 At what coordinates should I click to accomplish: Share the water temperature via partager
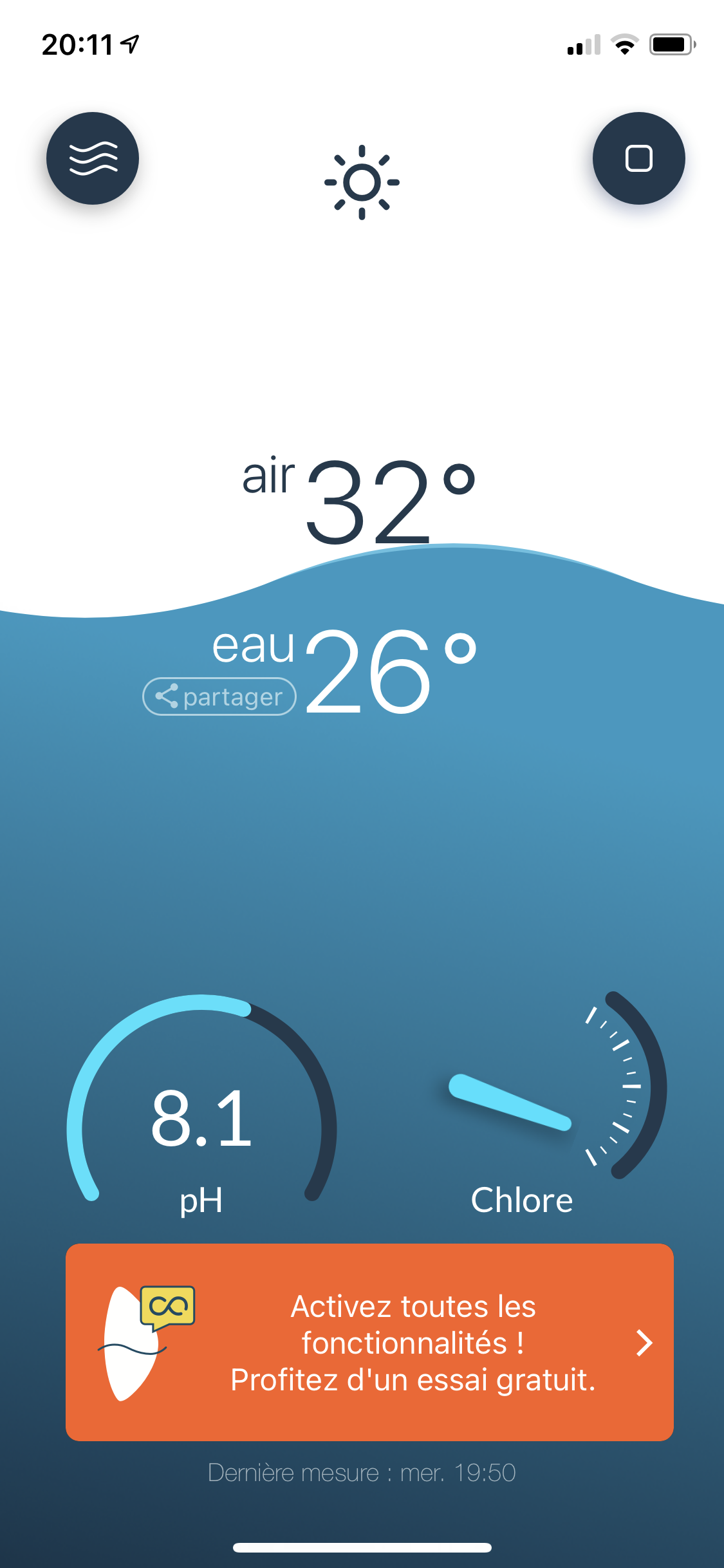[x=219, y=696]
